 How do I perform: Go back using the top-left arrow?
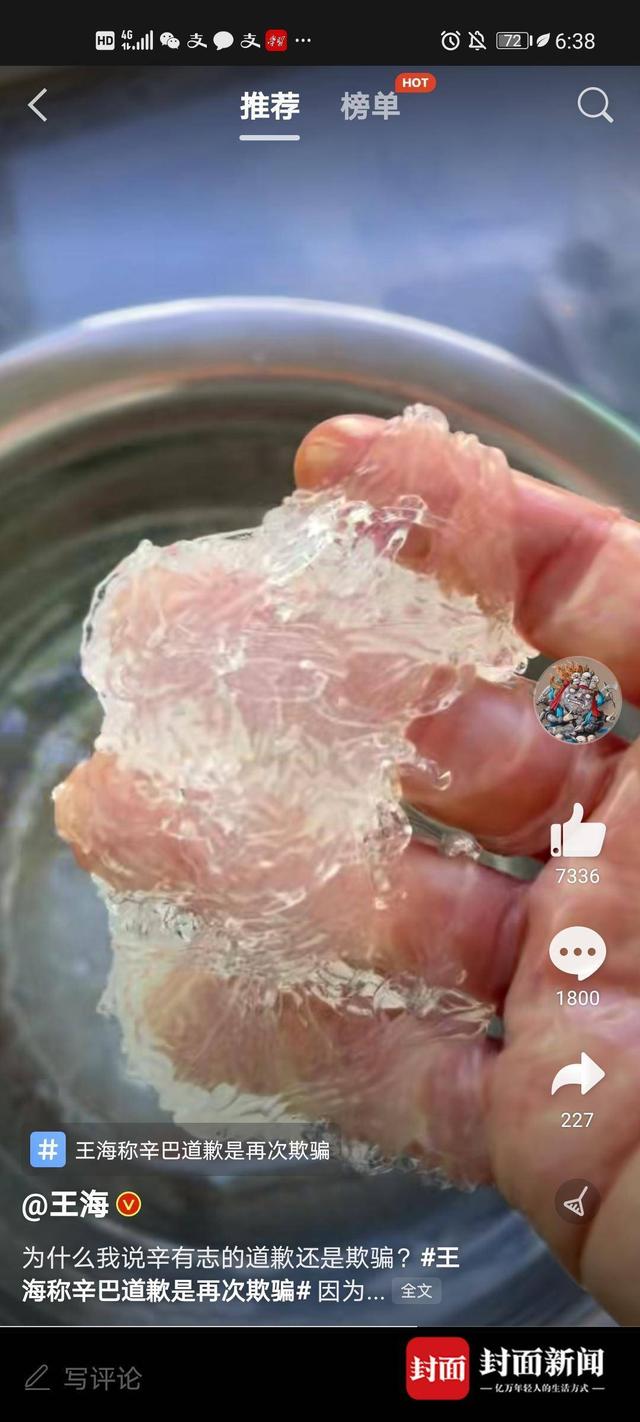pos(38,105)
